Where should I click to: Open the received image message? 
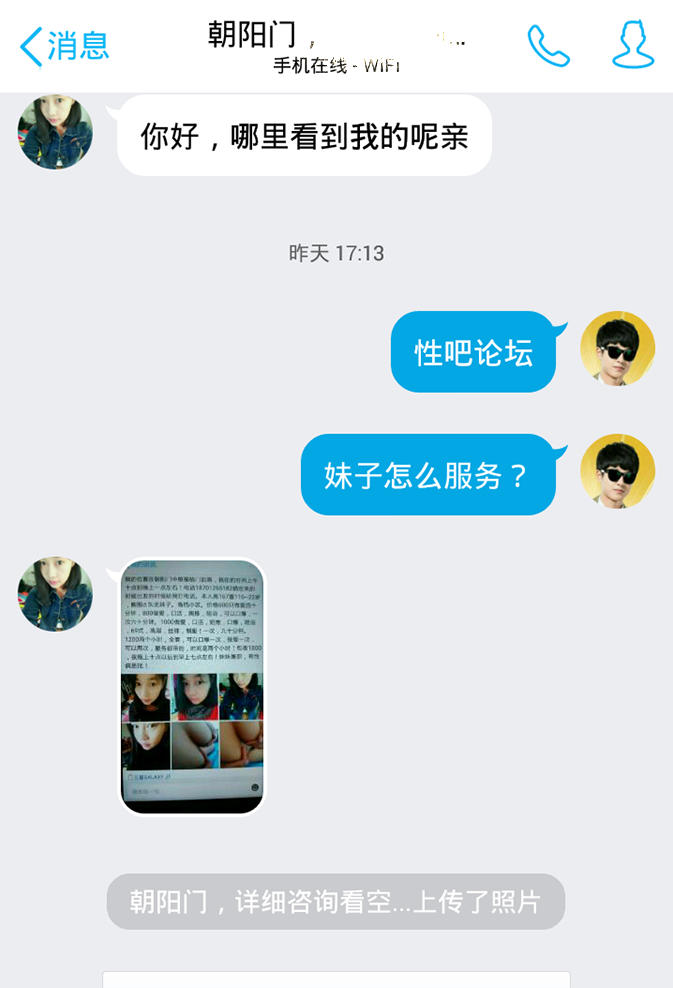[x=193, y=686]
